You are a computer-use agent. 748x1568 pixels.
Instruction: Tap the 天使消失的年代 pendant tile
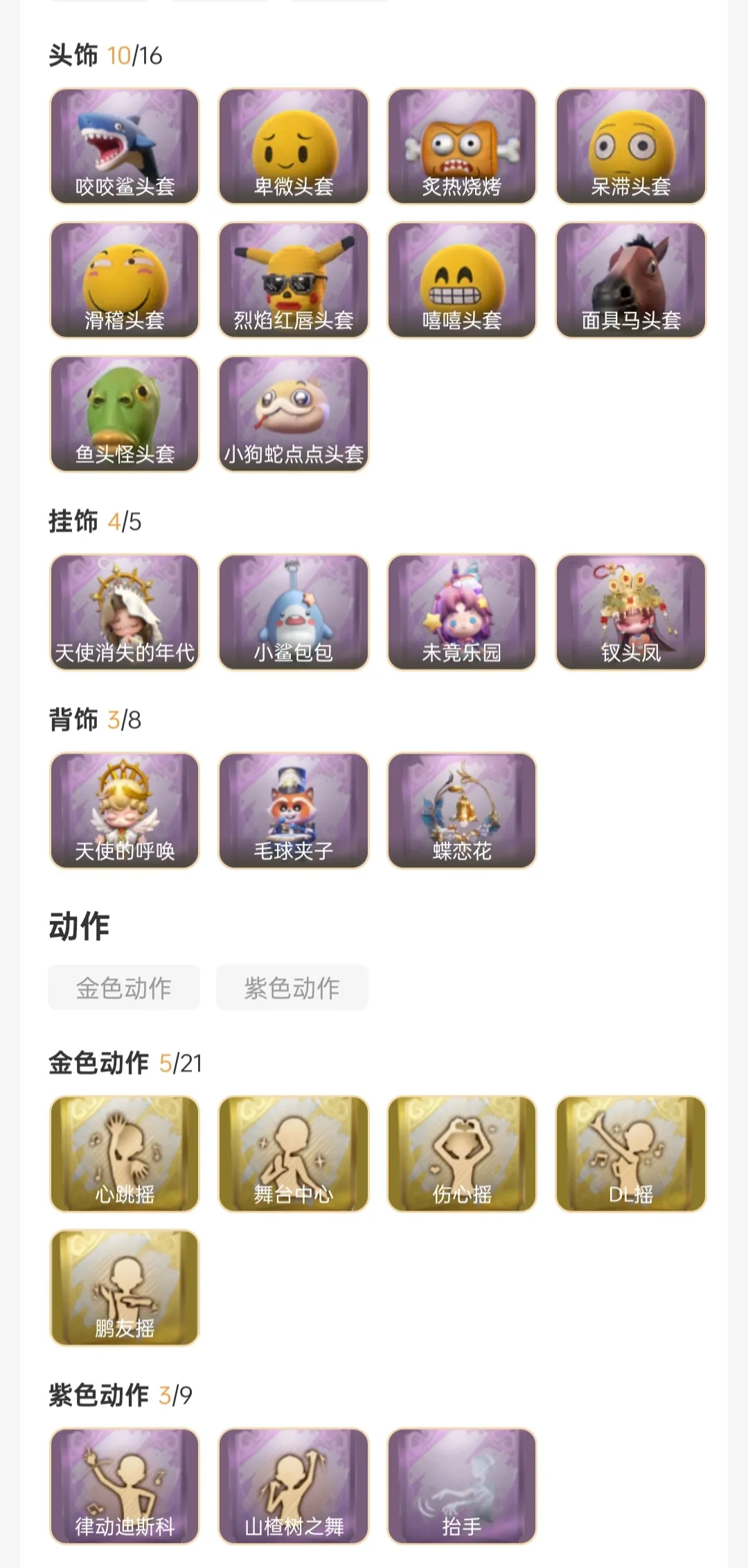(125, 612)
